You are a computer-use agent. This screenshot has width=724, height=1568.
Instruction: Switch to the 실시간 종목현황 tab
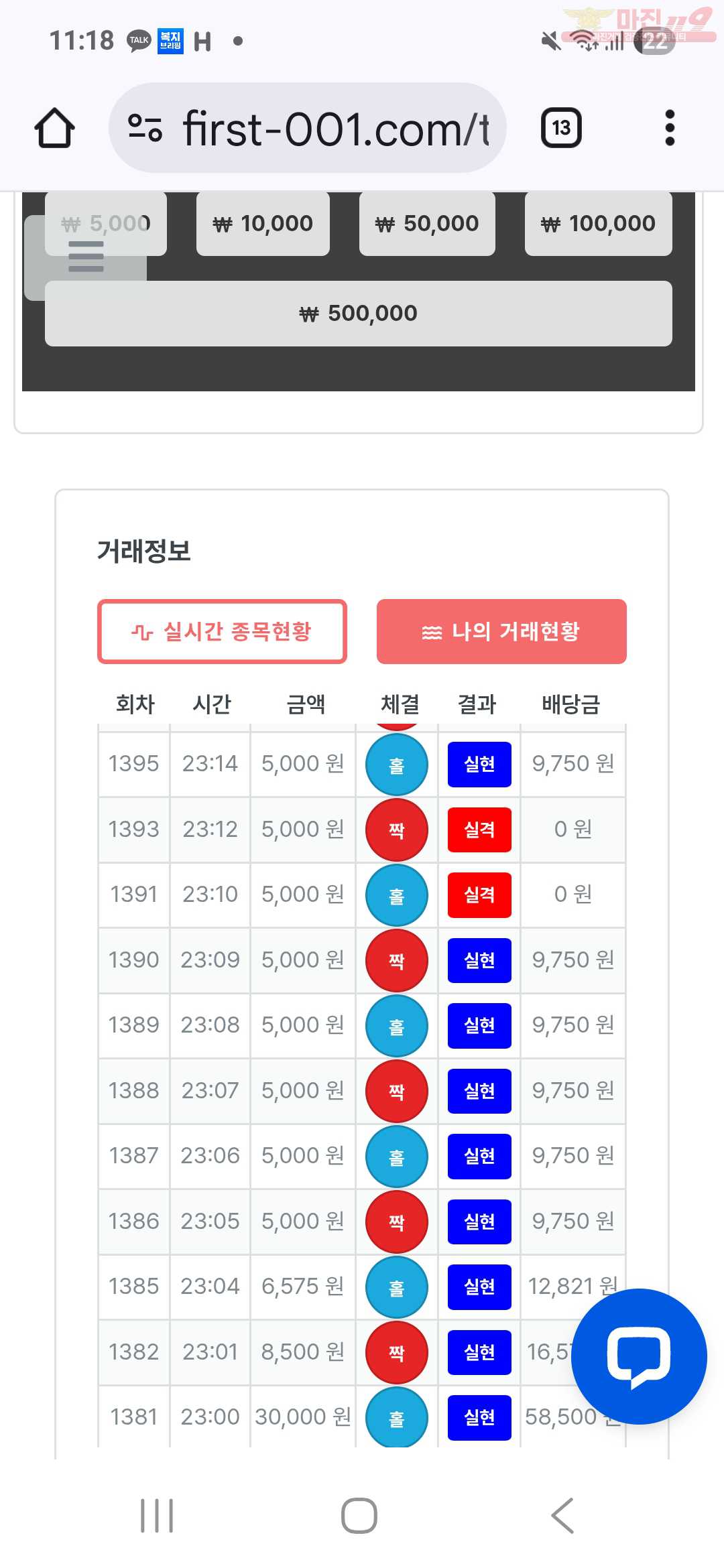click(x=222, y=631)
